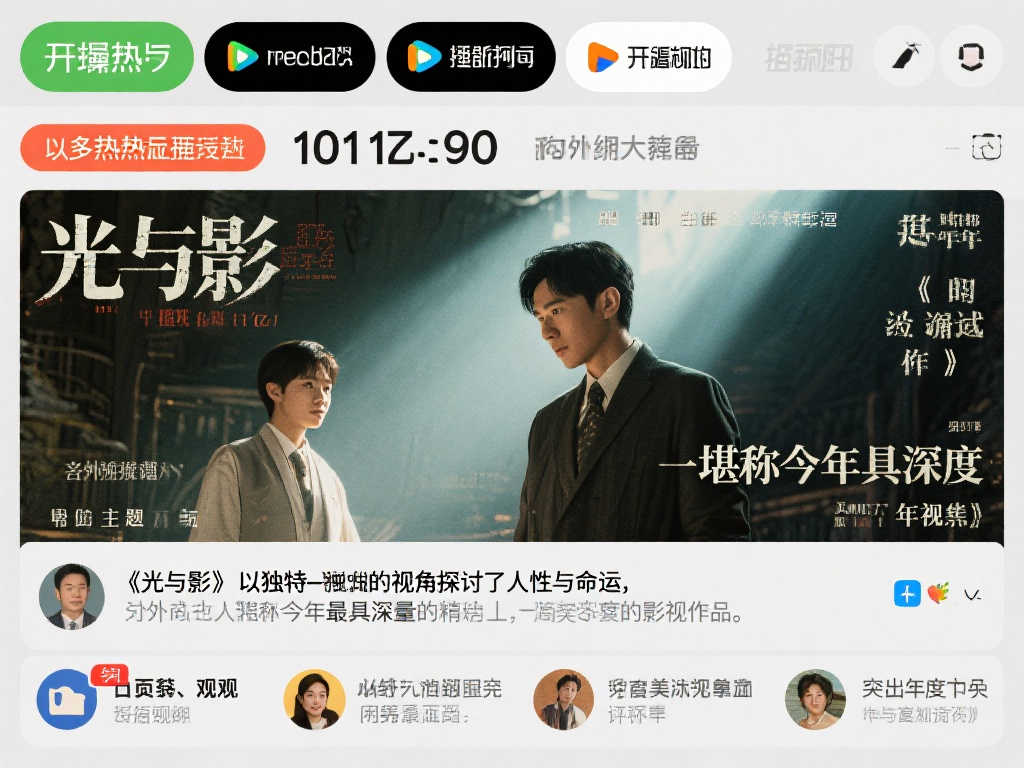Tap the round pen icon in top bar
Viewport: 1024px width, 768px height.
(x=905, y=56)
